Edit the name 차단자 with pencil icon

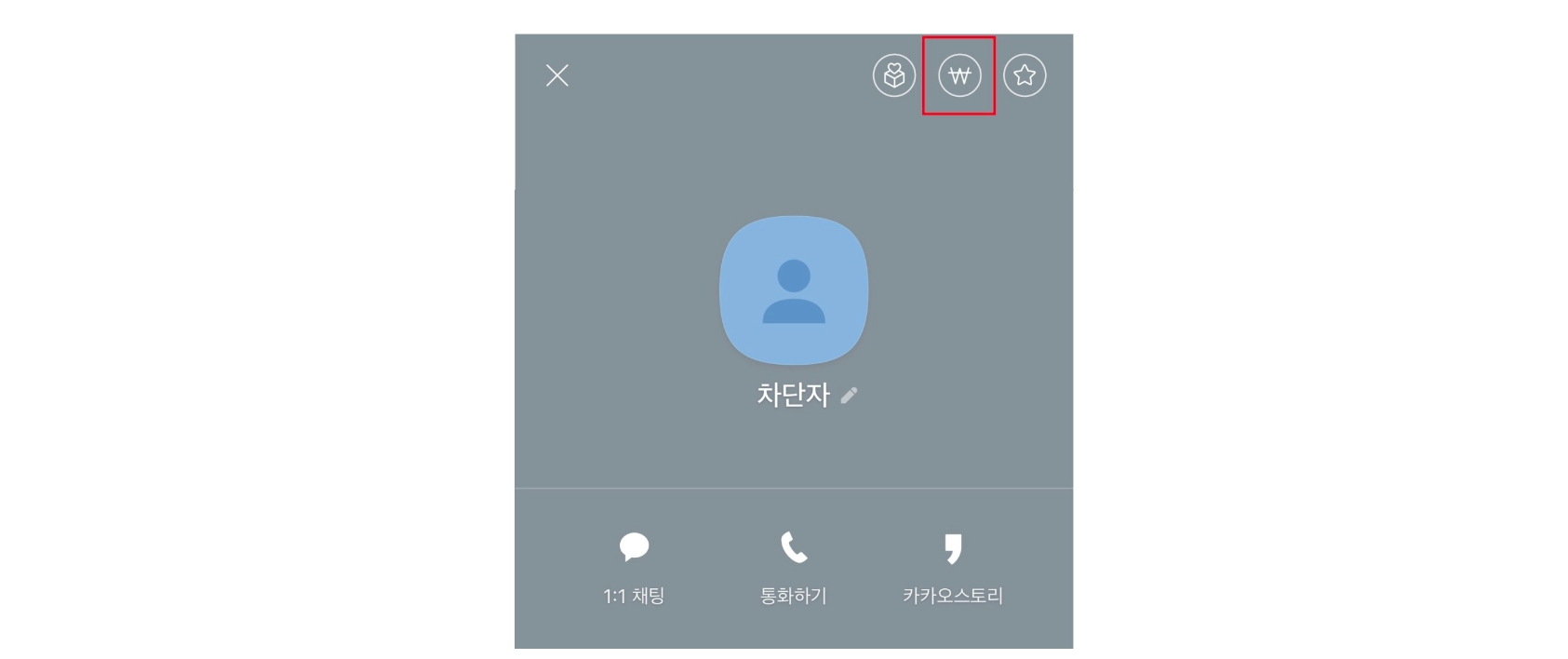[x=849, y=396]
